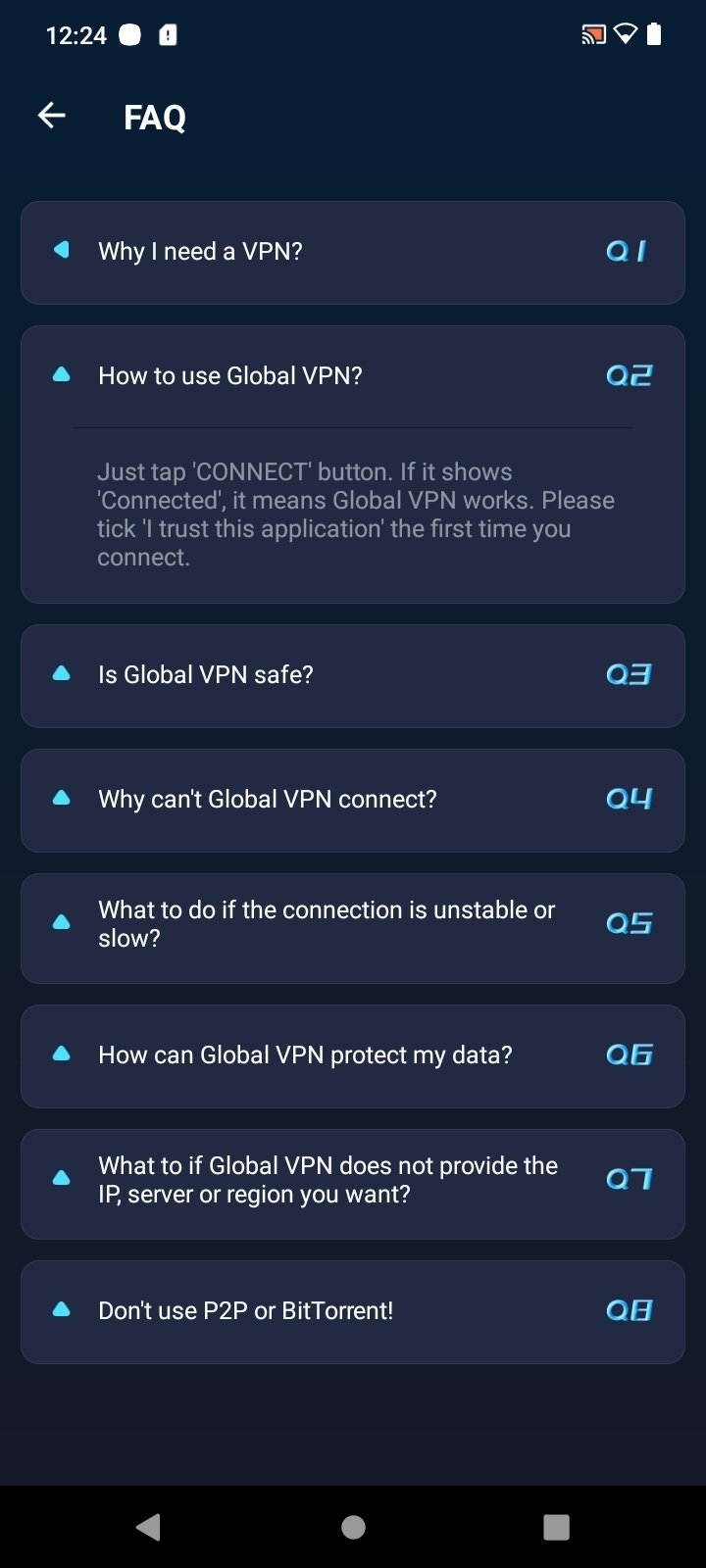Go back from the FAQ screen
Image resolution: width=706 pixels, height=1568 pixels.
point(51,116)
